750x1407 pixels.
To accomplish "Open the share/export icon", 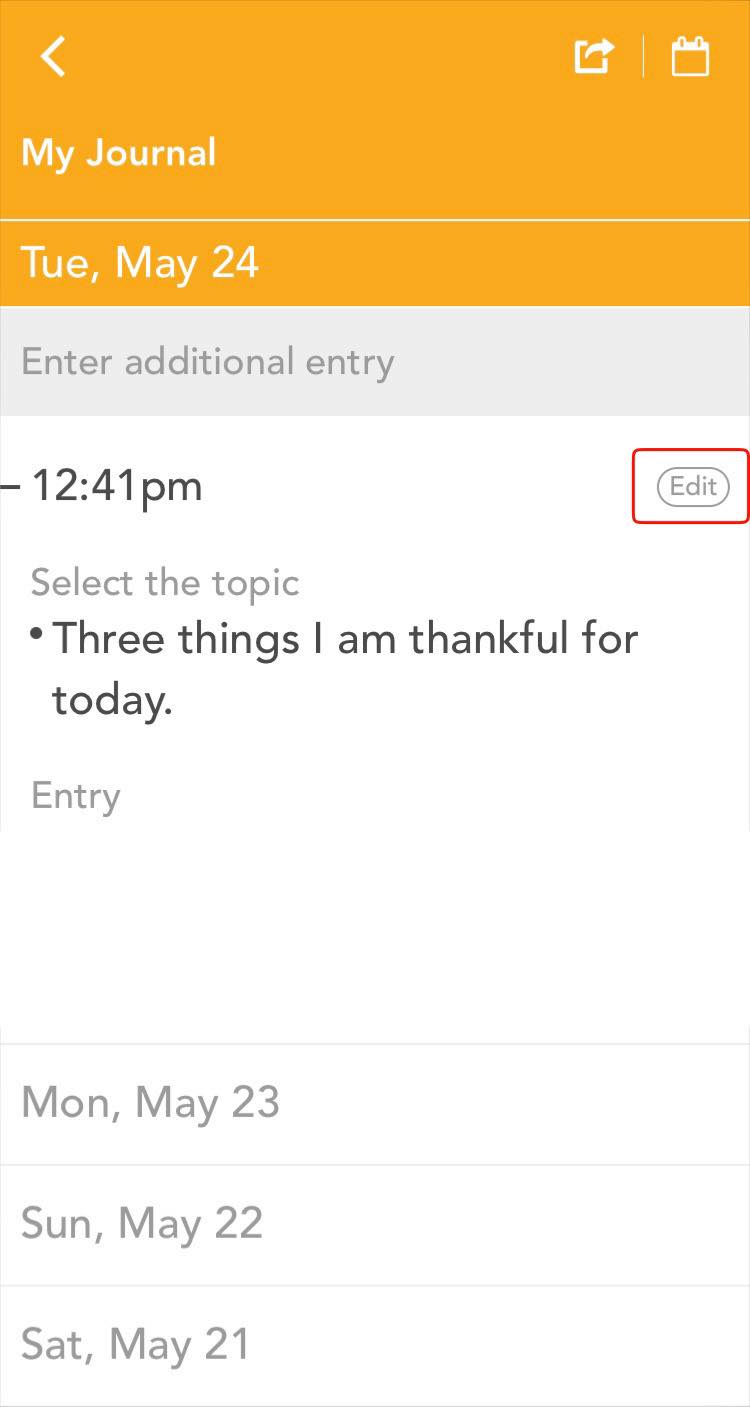I will coord(592,56).
